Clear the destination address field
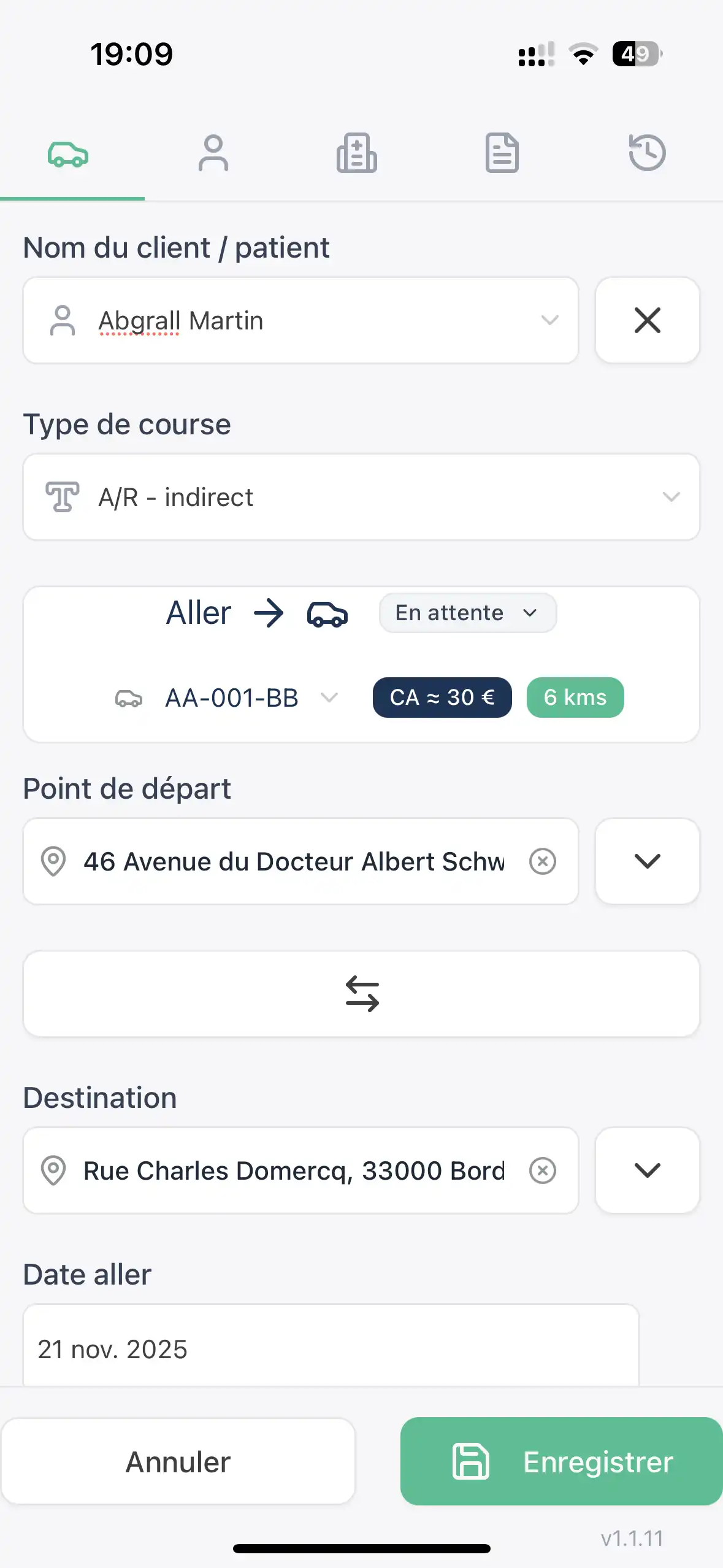 543,1170
